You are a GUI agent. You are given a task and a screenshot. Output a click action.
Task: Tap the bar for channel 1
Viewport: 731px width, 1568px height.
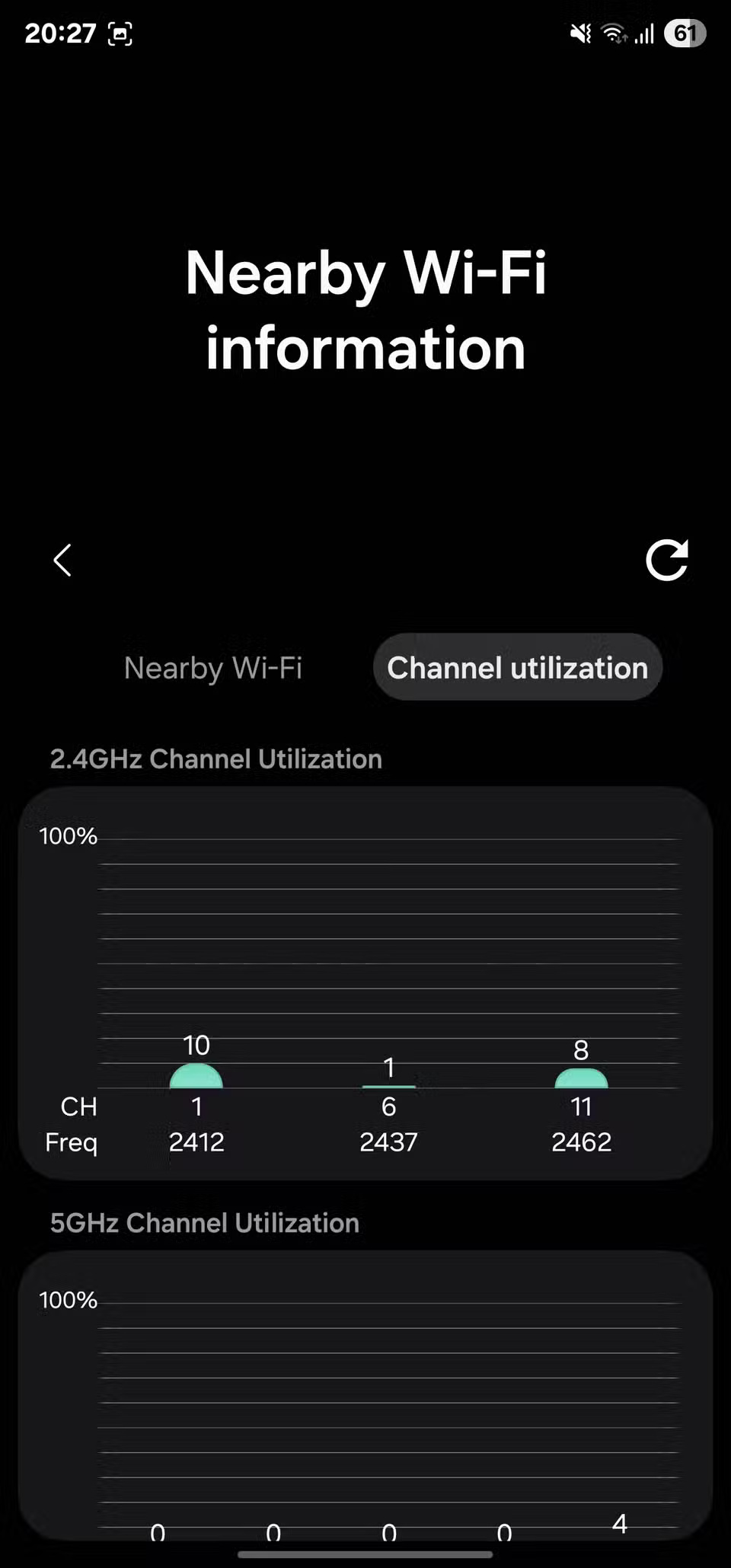click(x=196, y=1078)
